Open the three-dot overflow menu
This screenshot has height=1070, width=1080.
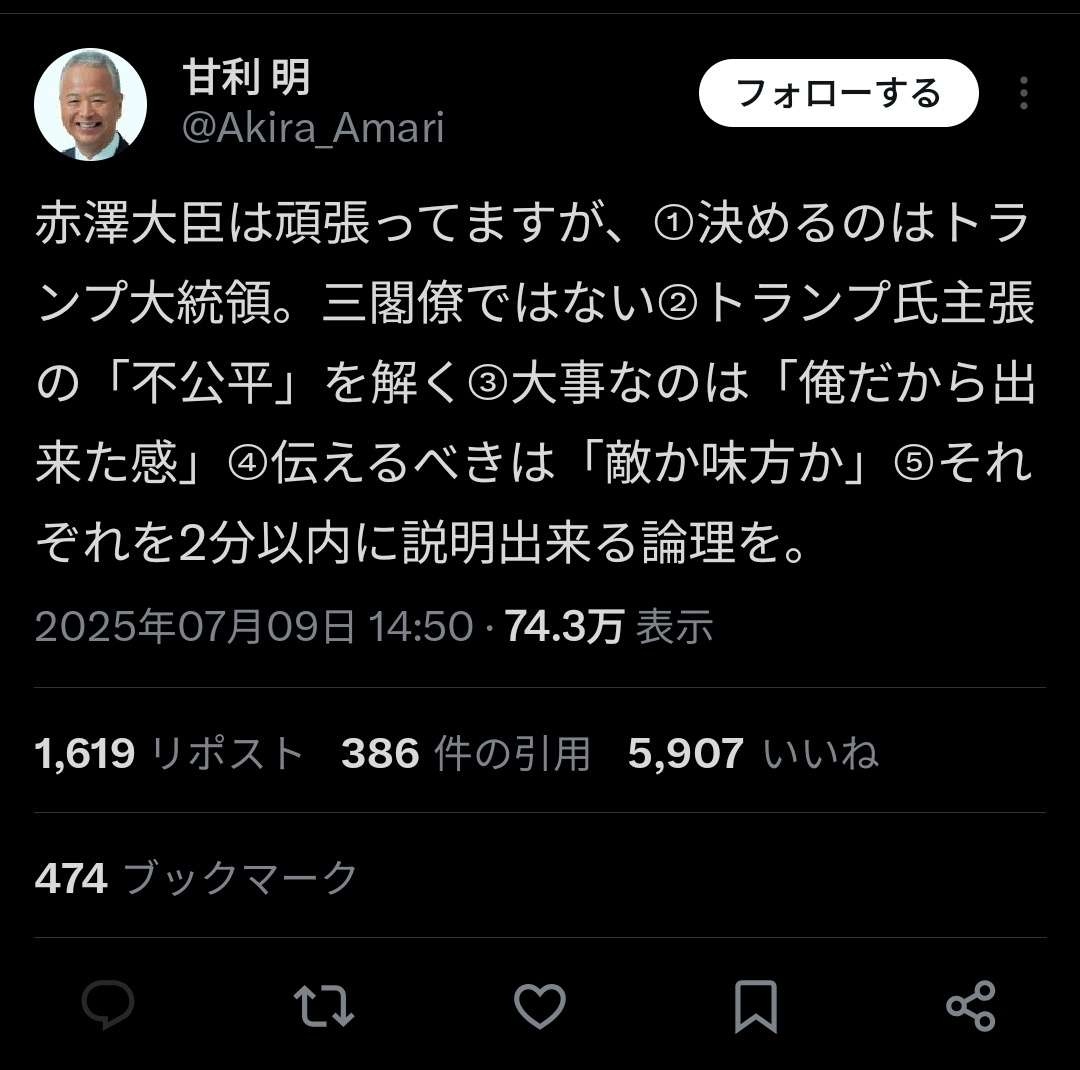(x=1023, y=93)
